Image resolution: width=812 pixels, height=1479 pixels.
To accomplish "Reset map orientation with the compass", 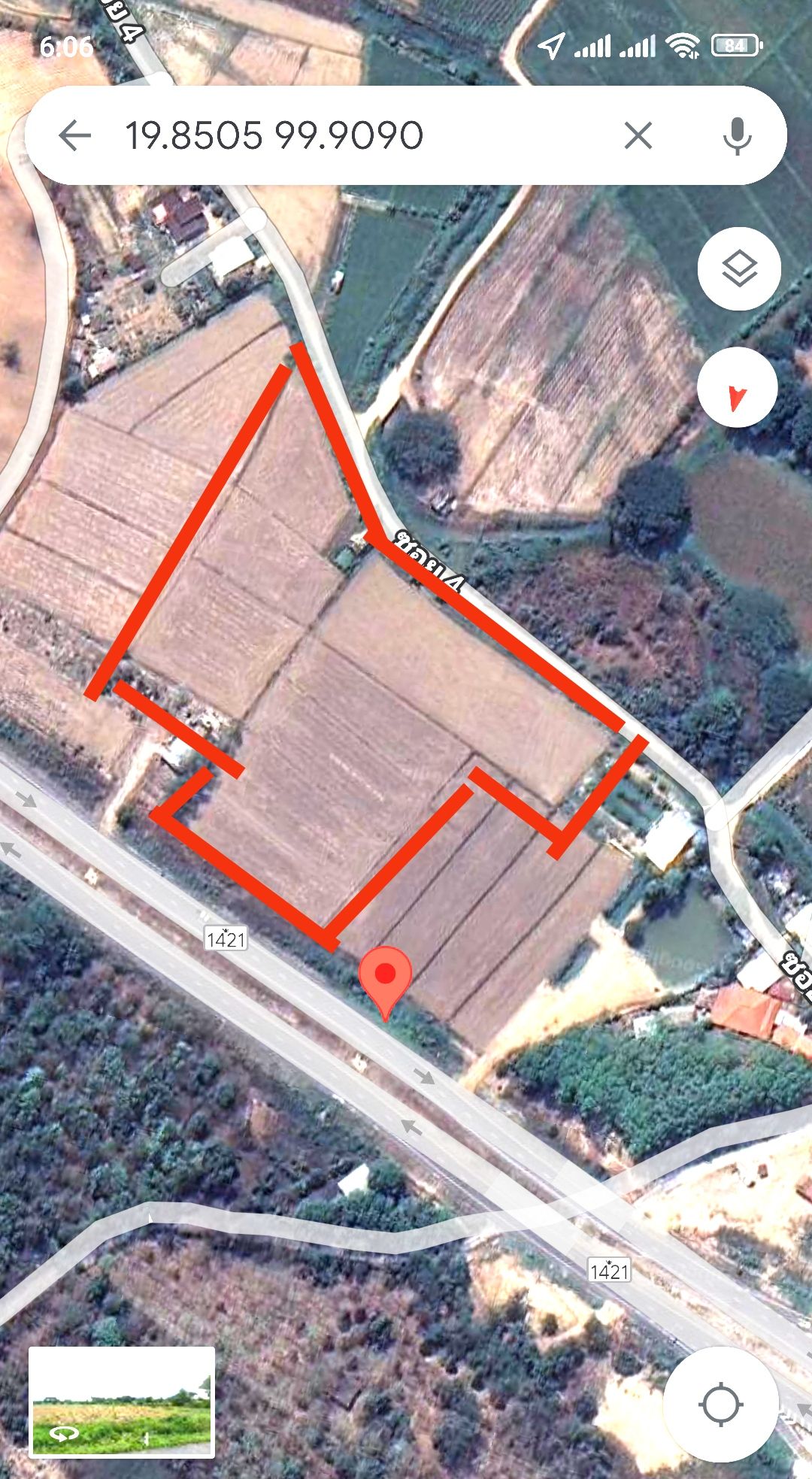I will 737,387.
